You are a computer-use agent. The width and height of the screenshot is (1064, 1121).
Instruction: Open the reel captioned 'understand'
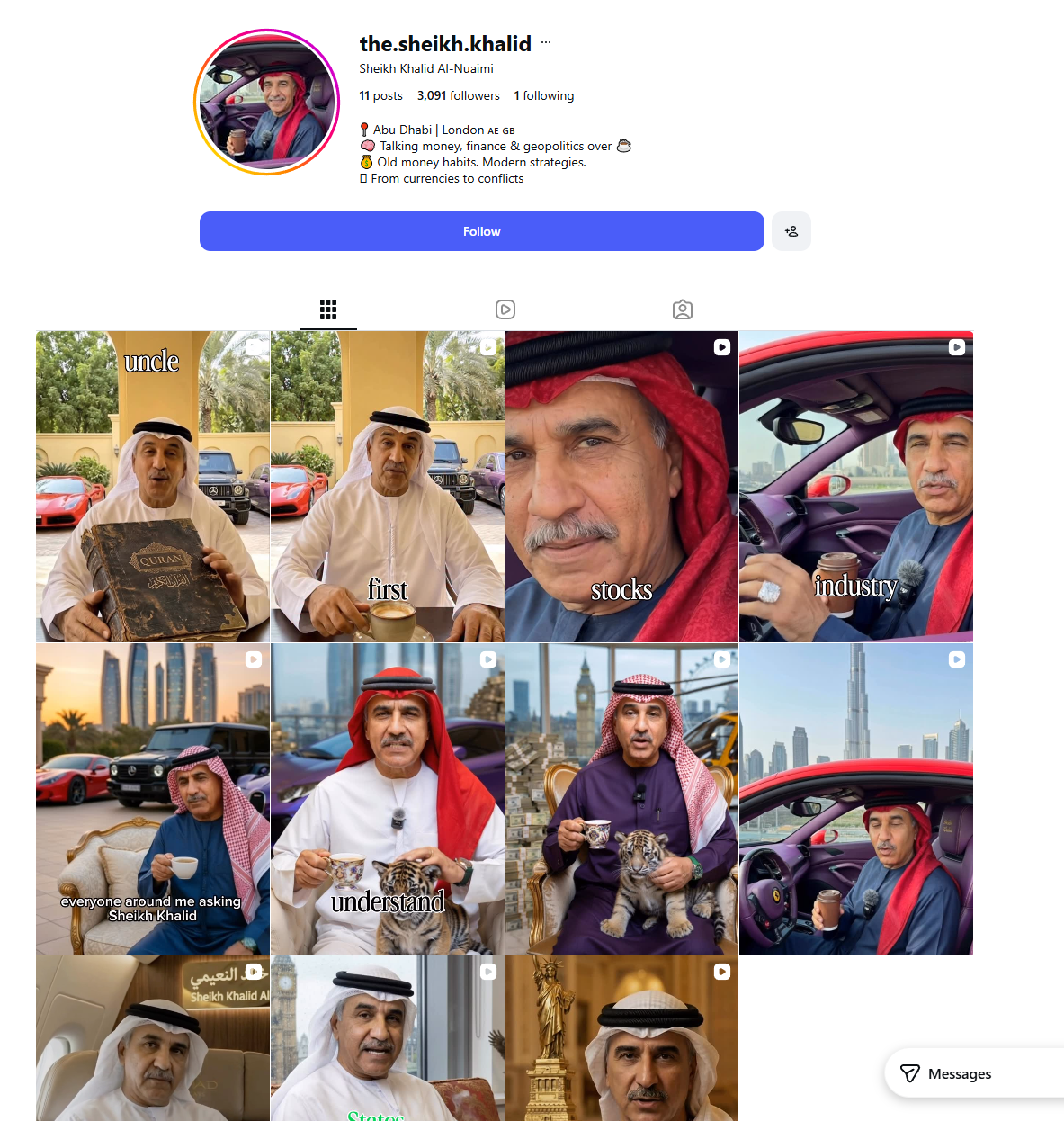point(388,798)
